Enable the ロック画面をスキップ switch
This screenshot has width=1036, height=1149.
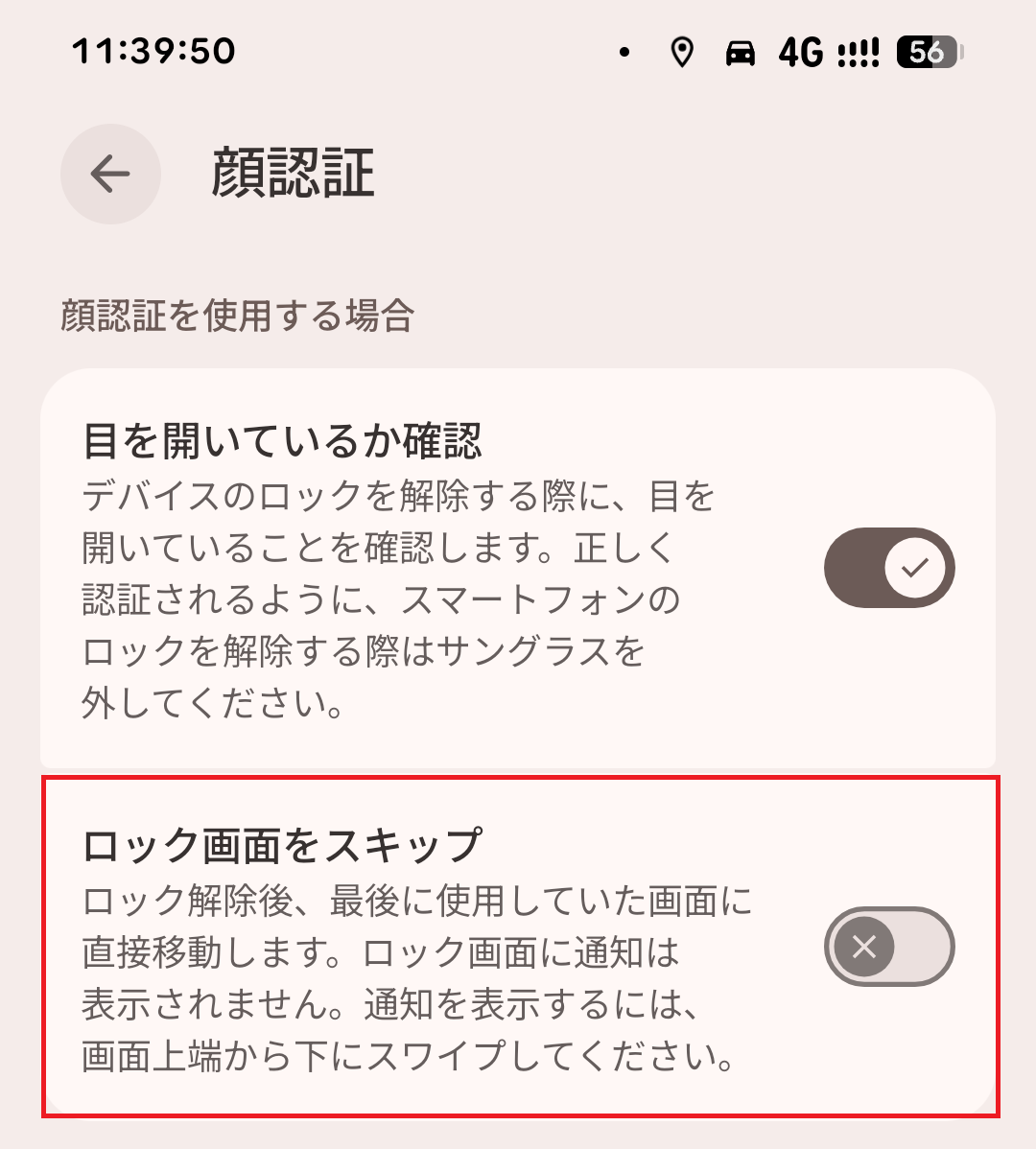889,947
